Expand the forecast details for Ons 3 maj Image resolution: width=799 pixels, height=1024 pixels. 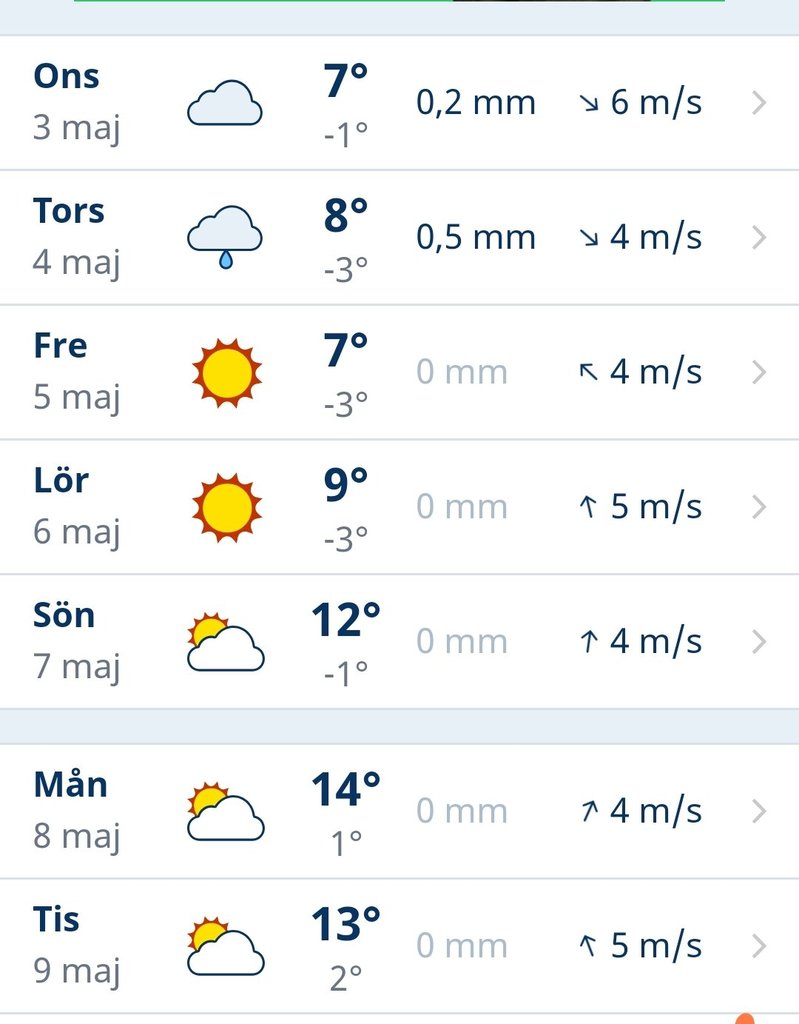point(757,101)
